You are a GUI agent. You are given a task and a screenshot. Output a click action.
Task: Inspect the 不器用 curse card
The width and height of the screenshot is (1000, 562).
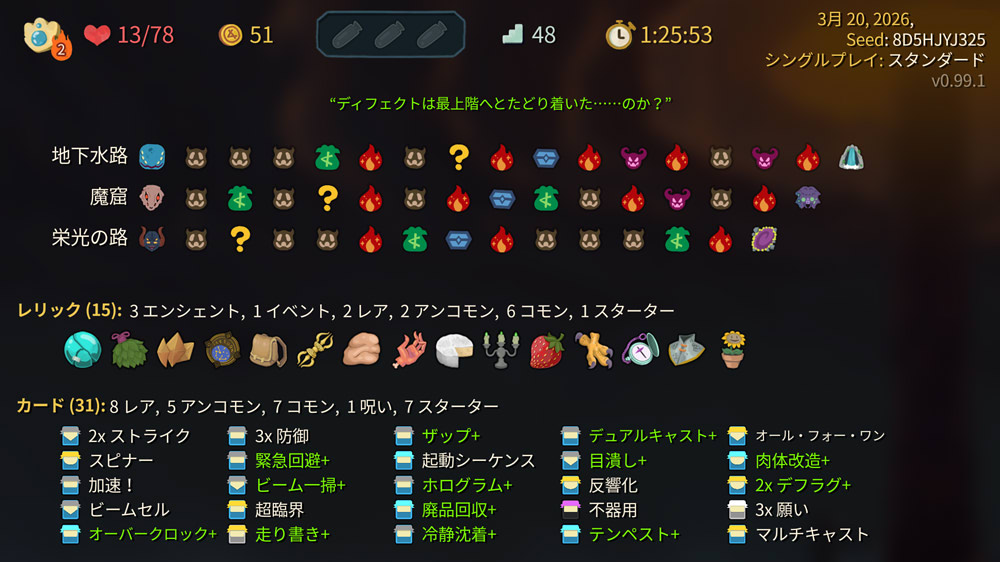click(x=612, y=510)
